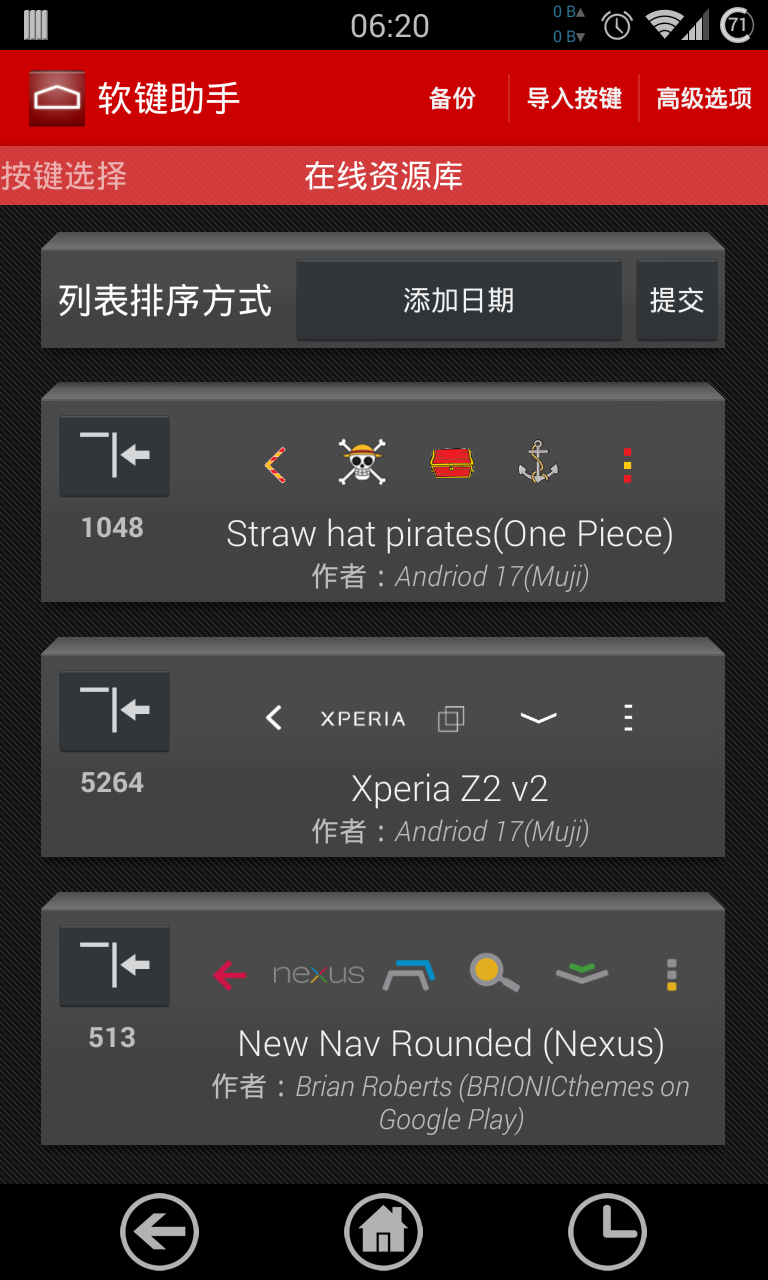Open the Xperia Z2 v2 card
768x1280 pixels.
(x=449, y=789)
